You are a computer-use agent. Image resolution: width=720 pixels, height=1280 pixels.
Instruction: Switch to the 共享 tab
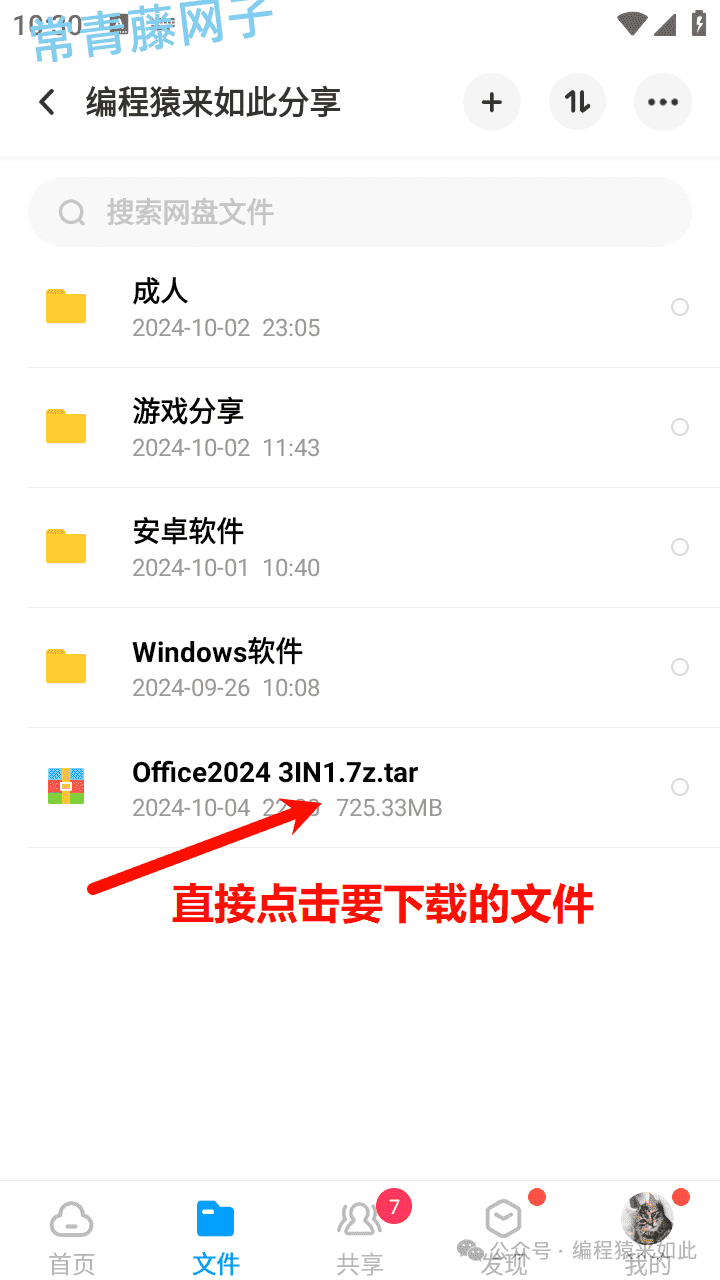click(x=360, y=1236)
